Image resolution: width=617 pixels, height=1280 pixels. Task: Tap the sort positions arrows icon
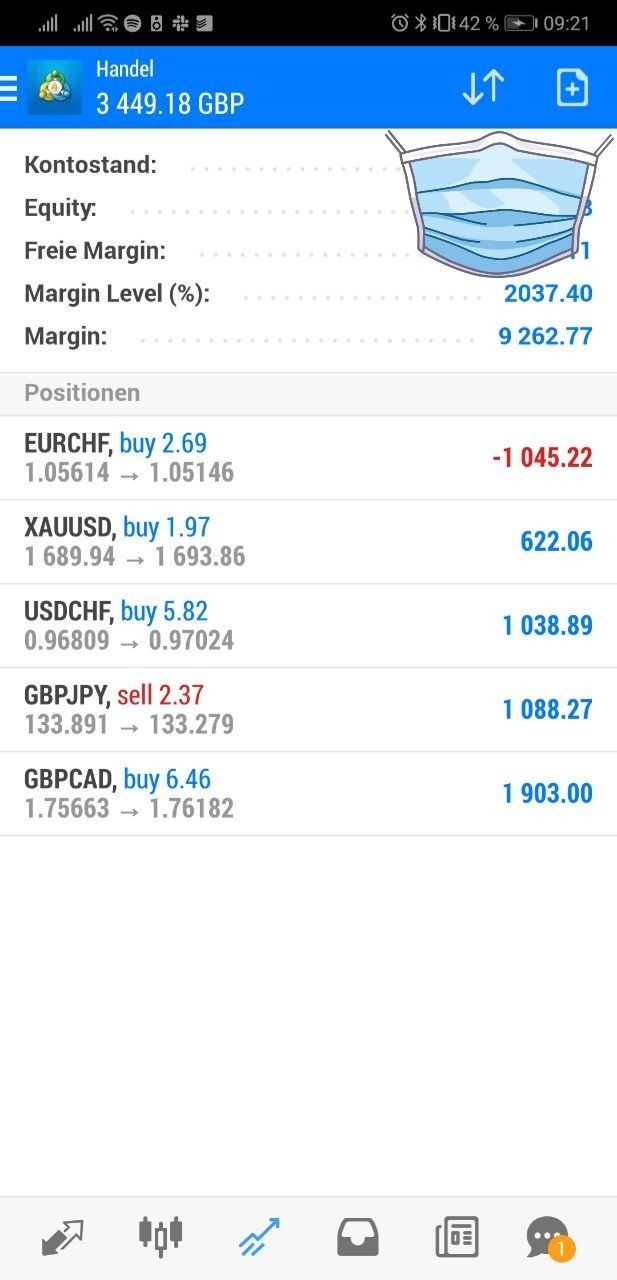(483, 89)
